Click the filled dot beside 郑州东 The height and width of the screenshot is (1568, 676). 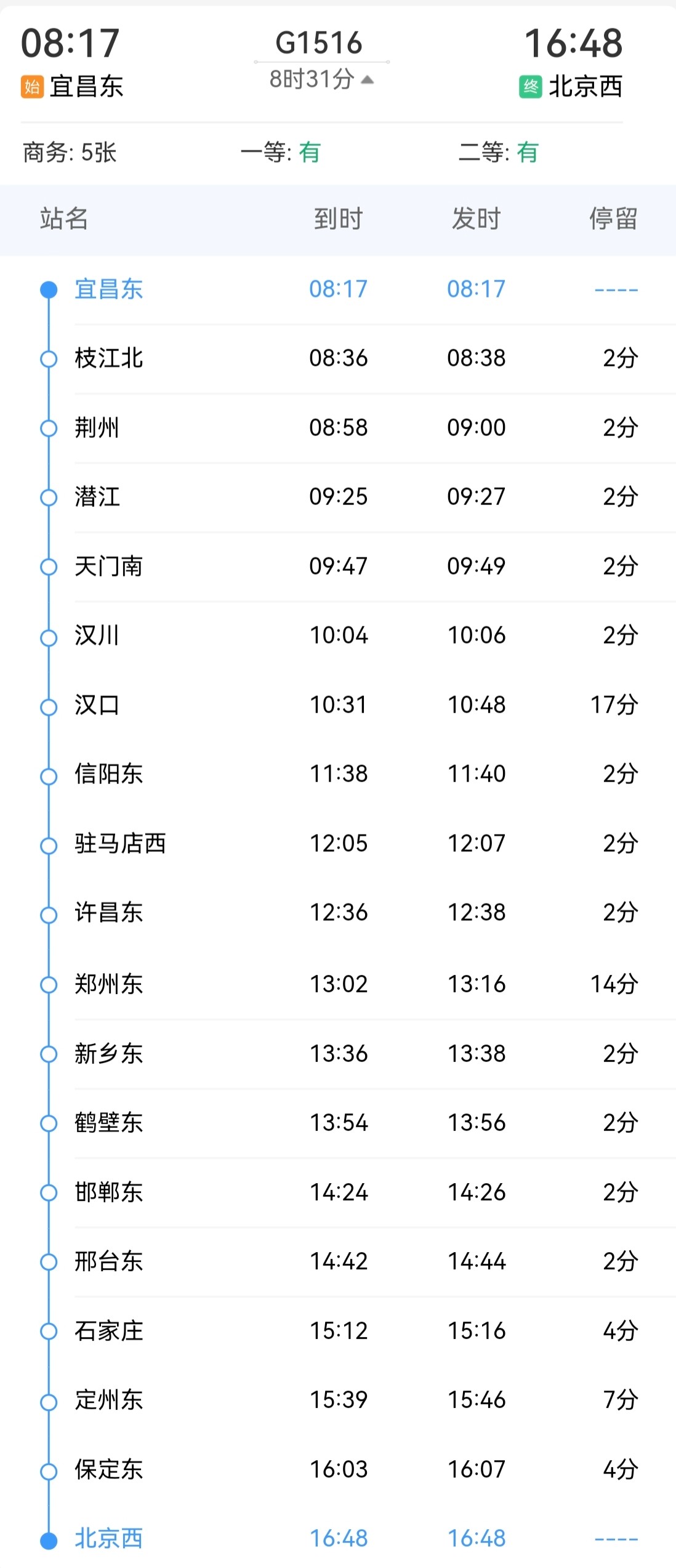coord(47,983)
